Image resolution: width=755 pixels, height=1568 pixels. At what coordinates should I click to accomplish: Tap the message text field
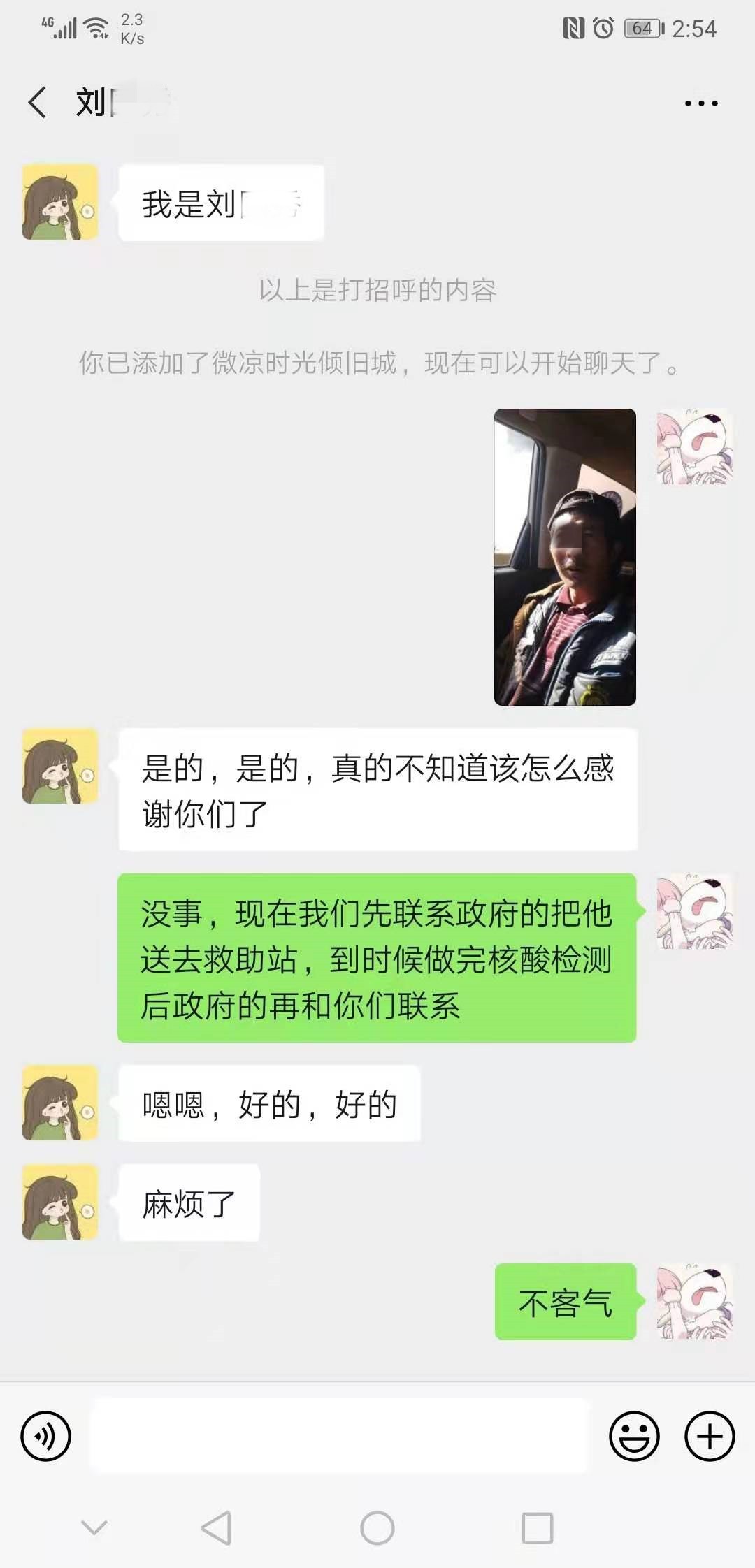339,1437
